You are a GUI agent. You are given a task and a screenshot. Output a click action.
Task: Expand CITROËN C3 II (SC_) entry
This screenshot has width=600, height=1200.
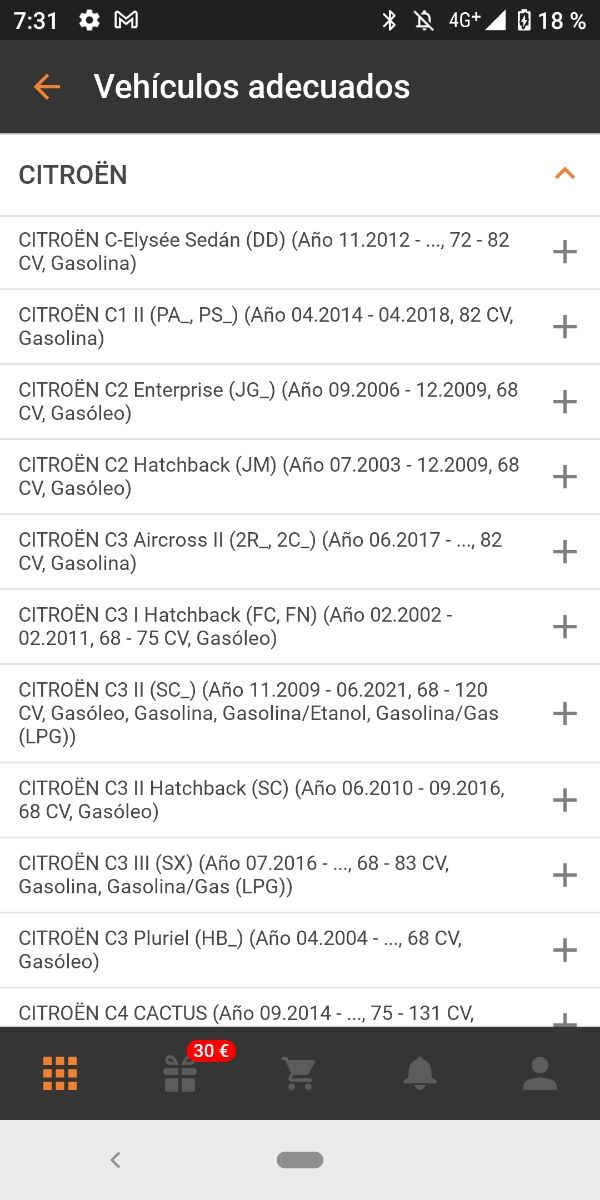pos(564,713)
